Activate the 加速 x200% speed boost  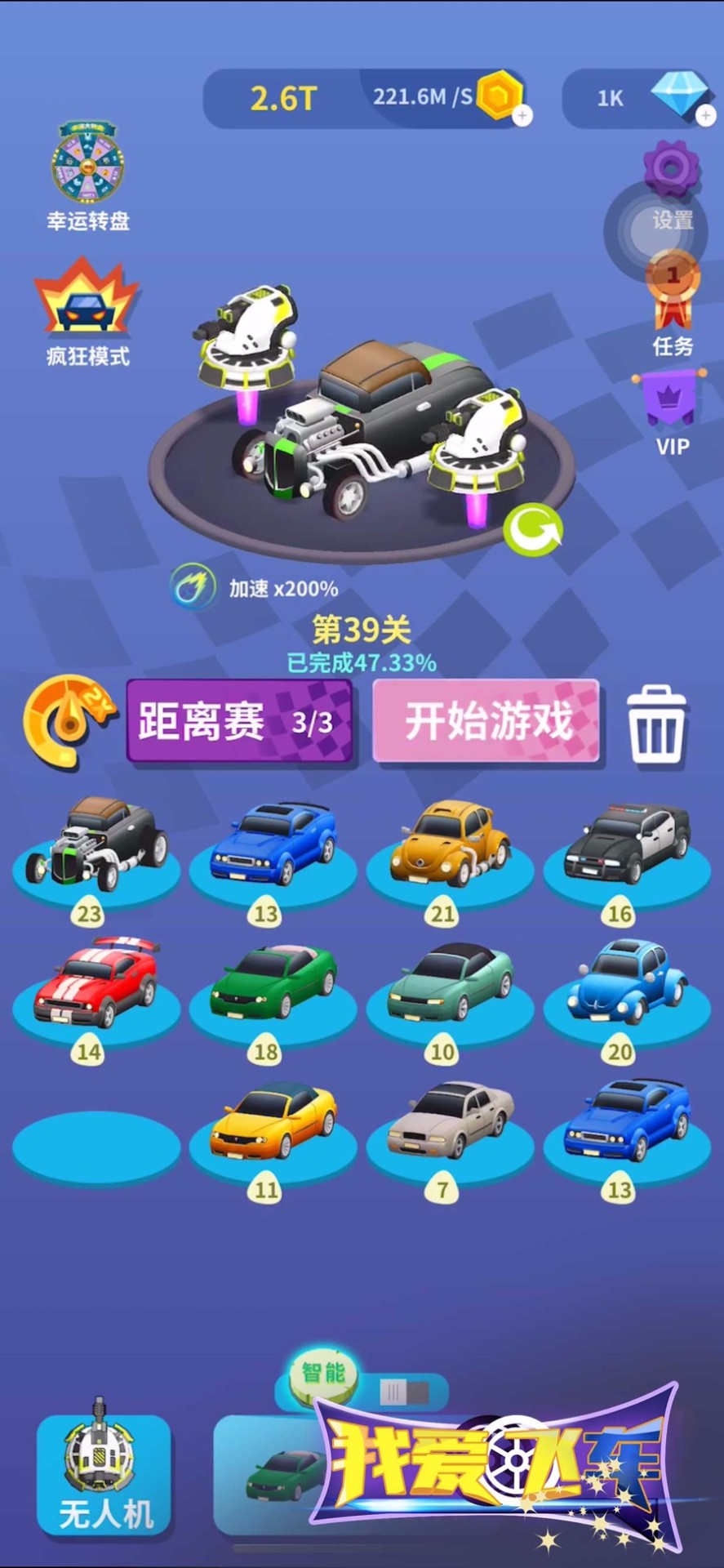(x=193, y=587)
